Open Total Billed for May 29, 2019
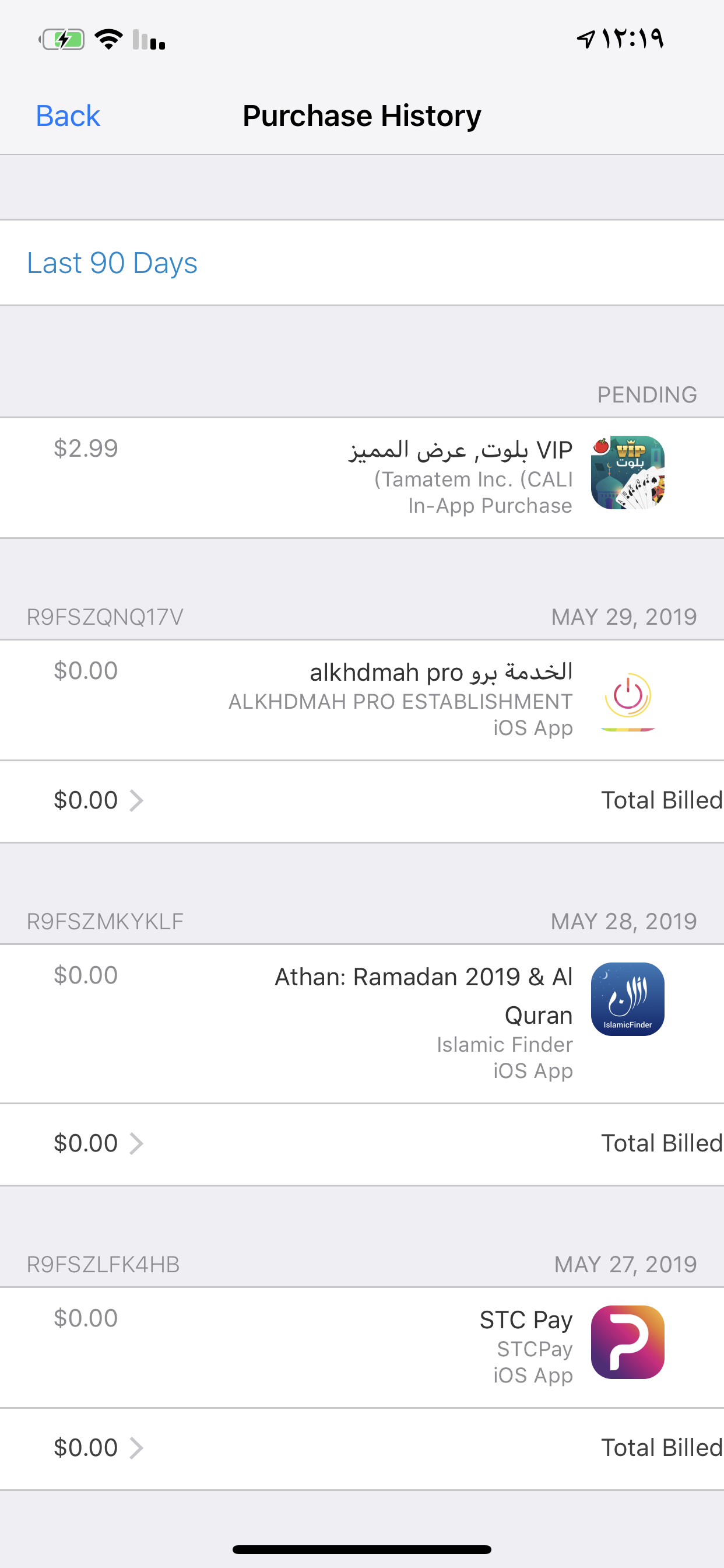This screenshot has height=1568, width=724. point(361,800)
